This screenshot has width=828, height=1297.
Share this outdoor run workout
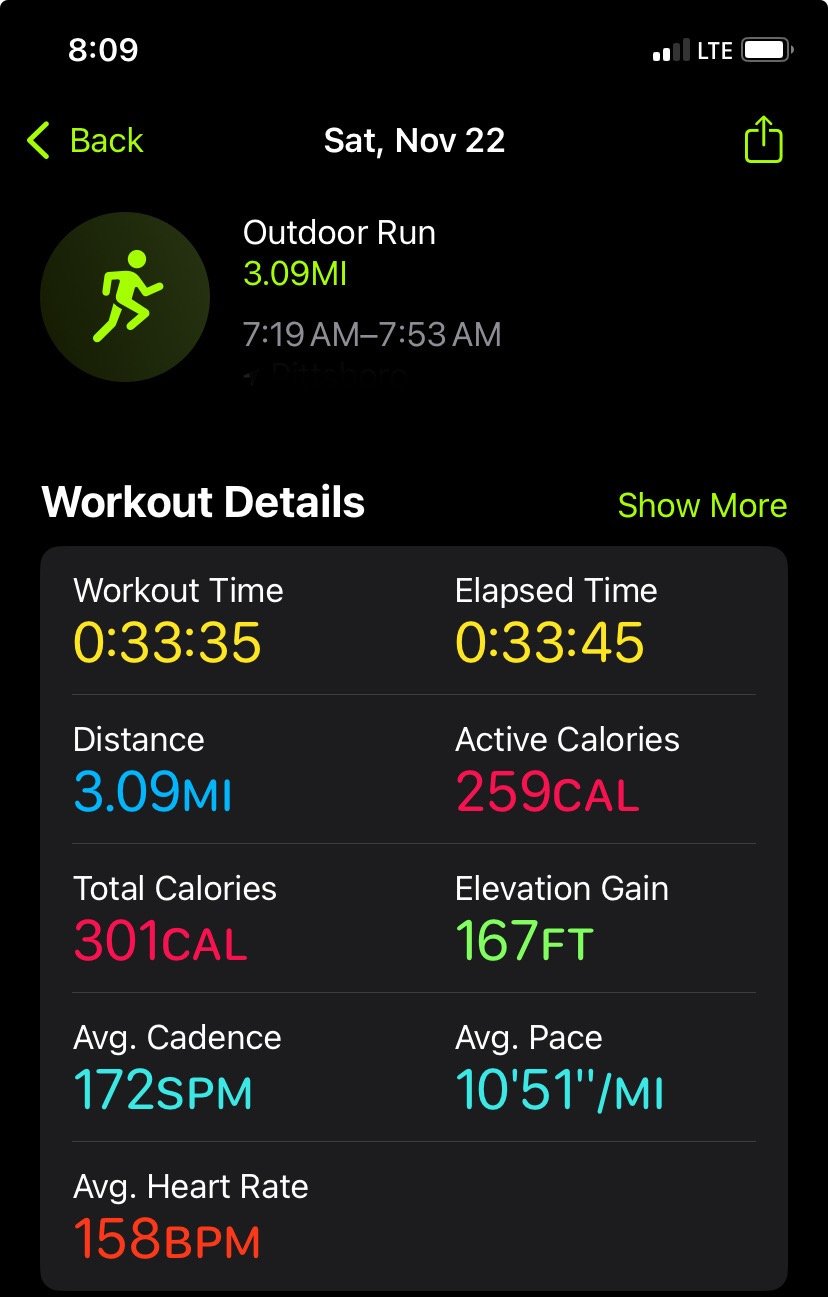pos(763,140)
